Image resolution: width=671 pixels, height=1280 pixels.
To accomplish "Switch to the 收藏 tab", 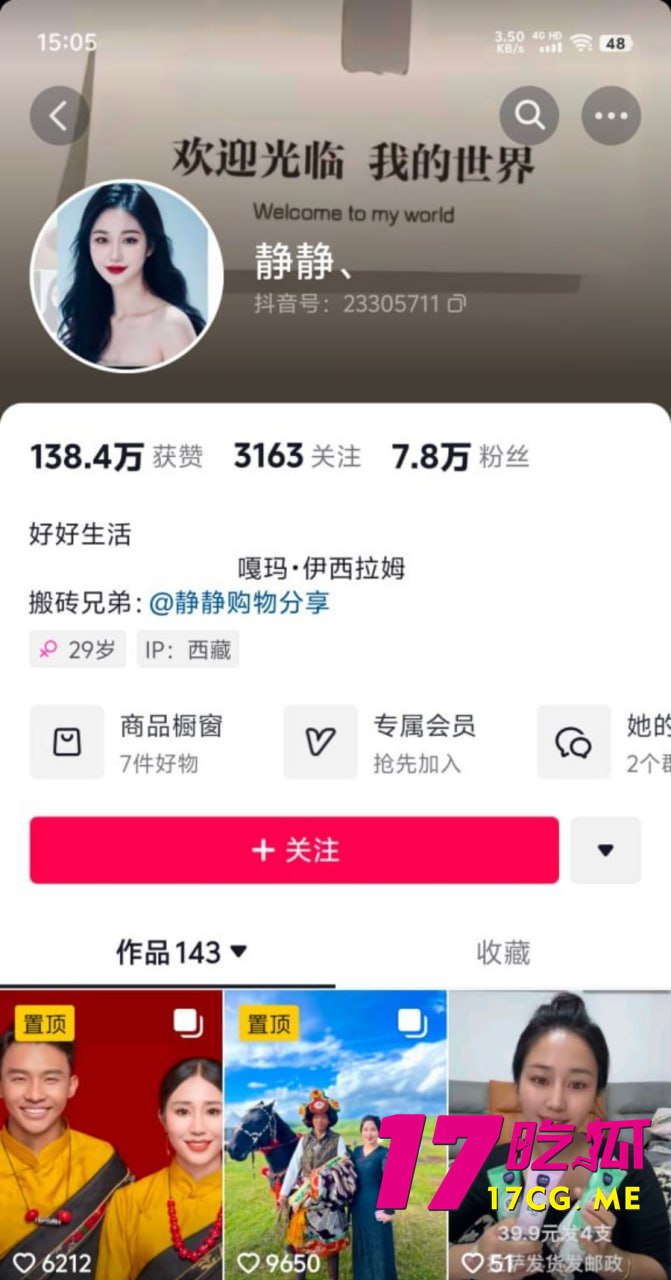I will [502, 953].
